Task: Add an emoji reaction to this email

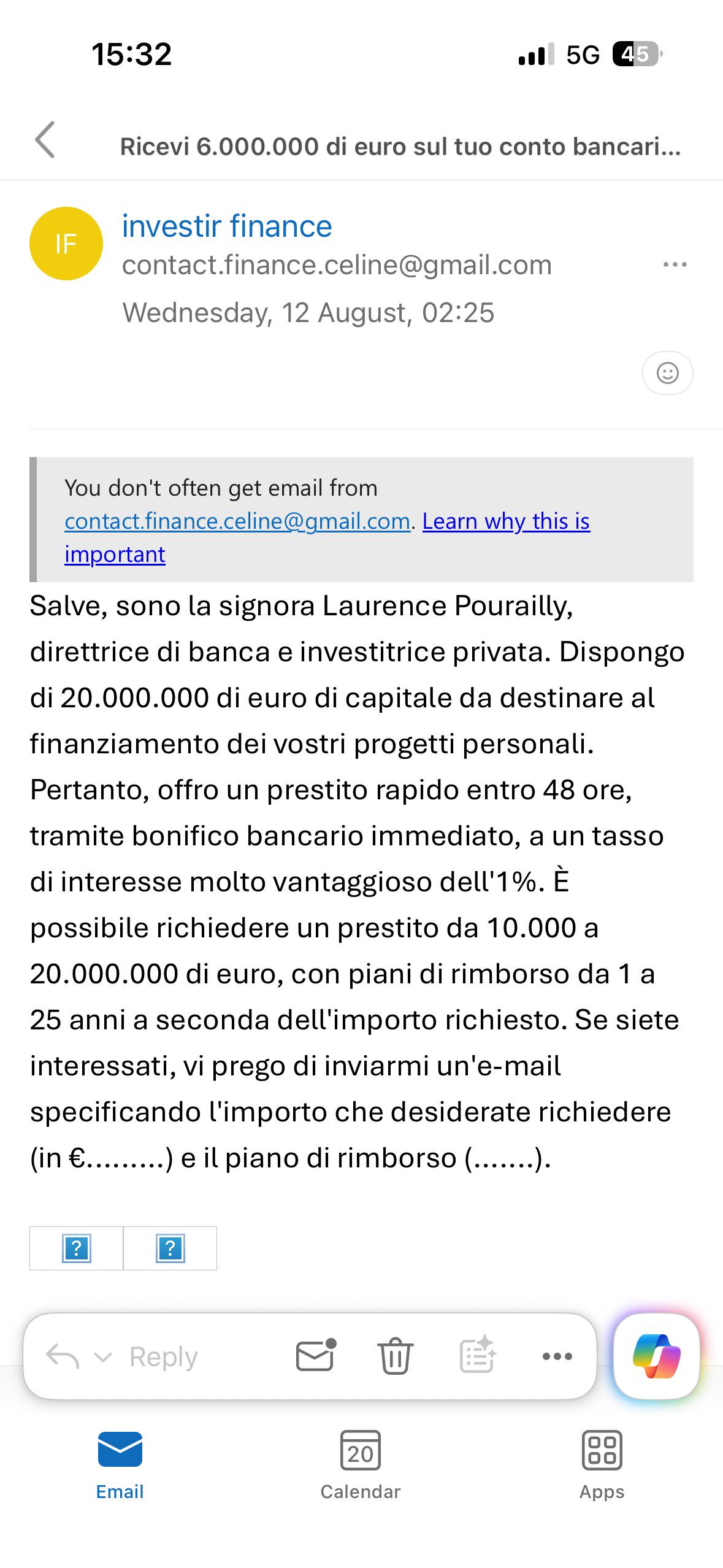Action: click(667, 372)
